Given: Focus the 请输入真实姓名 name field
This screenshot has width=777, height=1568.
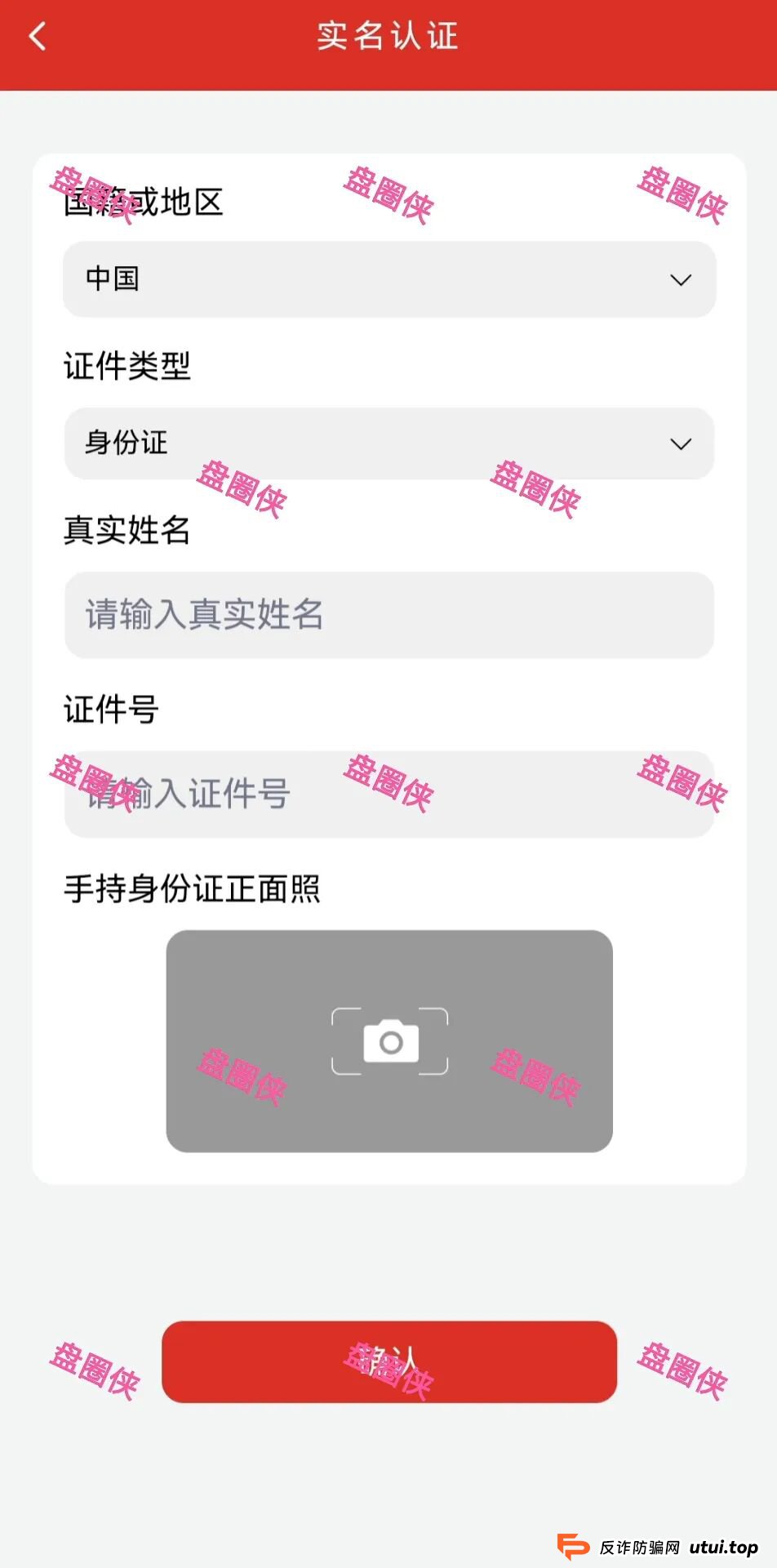Looking at the screenshot, I should [x=389, y=617].
